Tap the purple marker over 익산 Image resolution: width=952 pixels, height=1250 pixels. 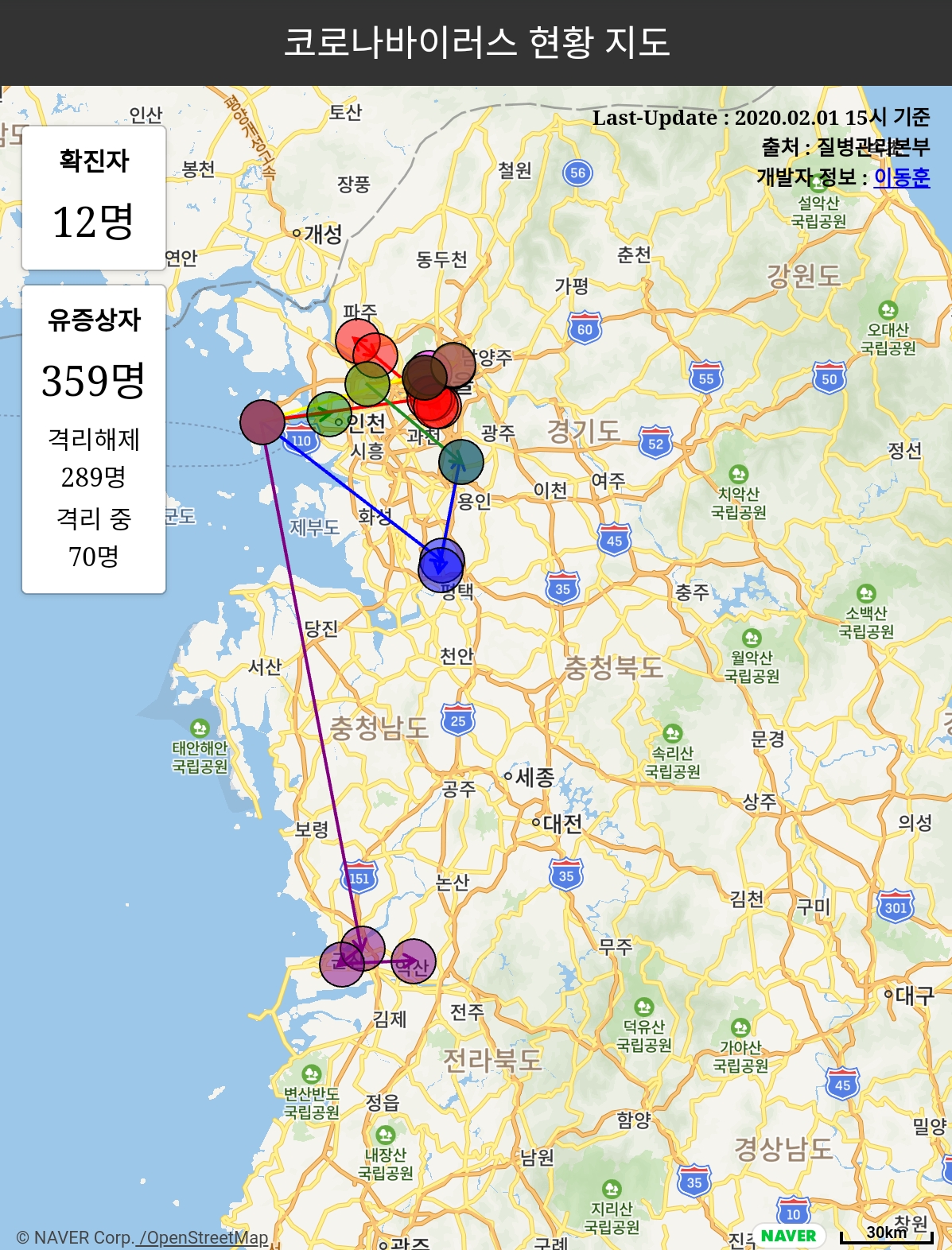[414, 961]
